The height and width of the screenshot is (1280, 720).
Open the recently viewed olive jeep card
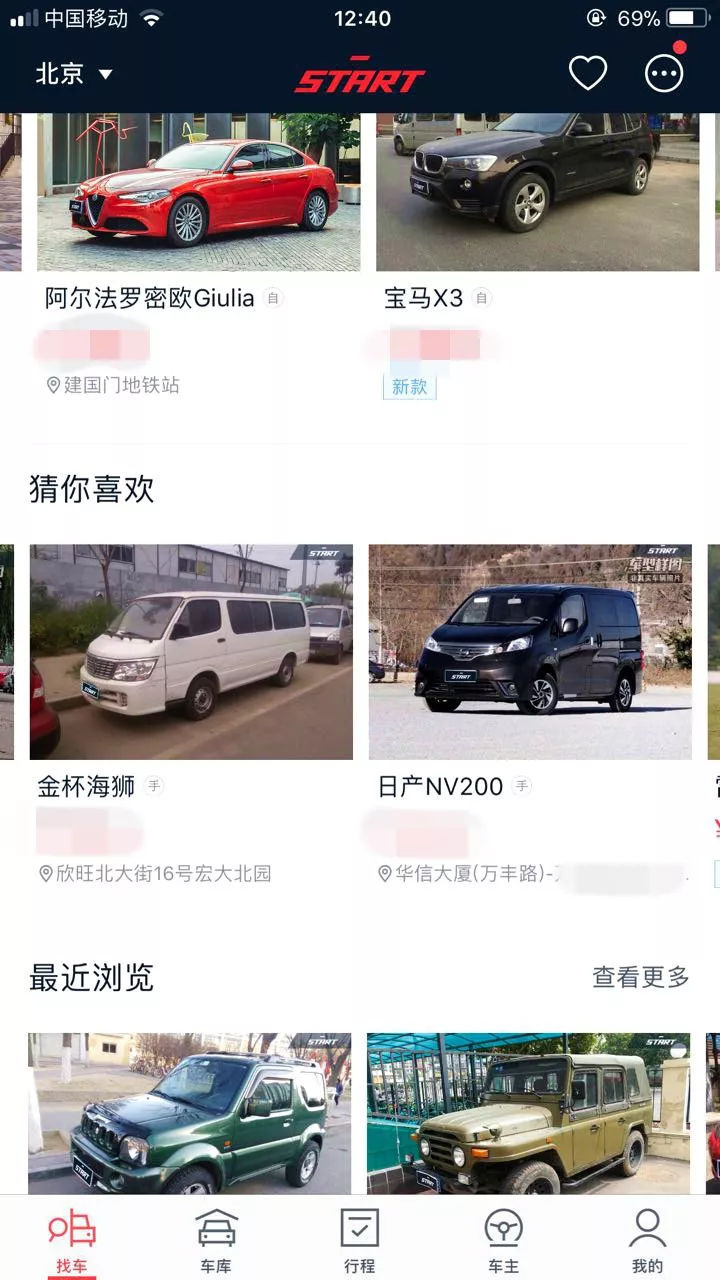pos(528,1112)
